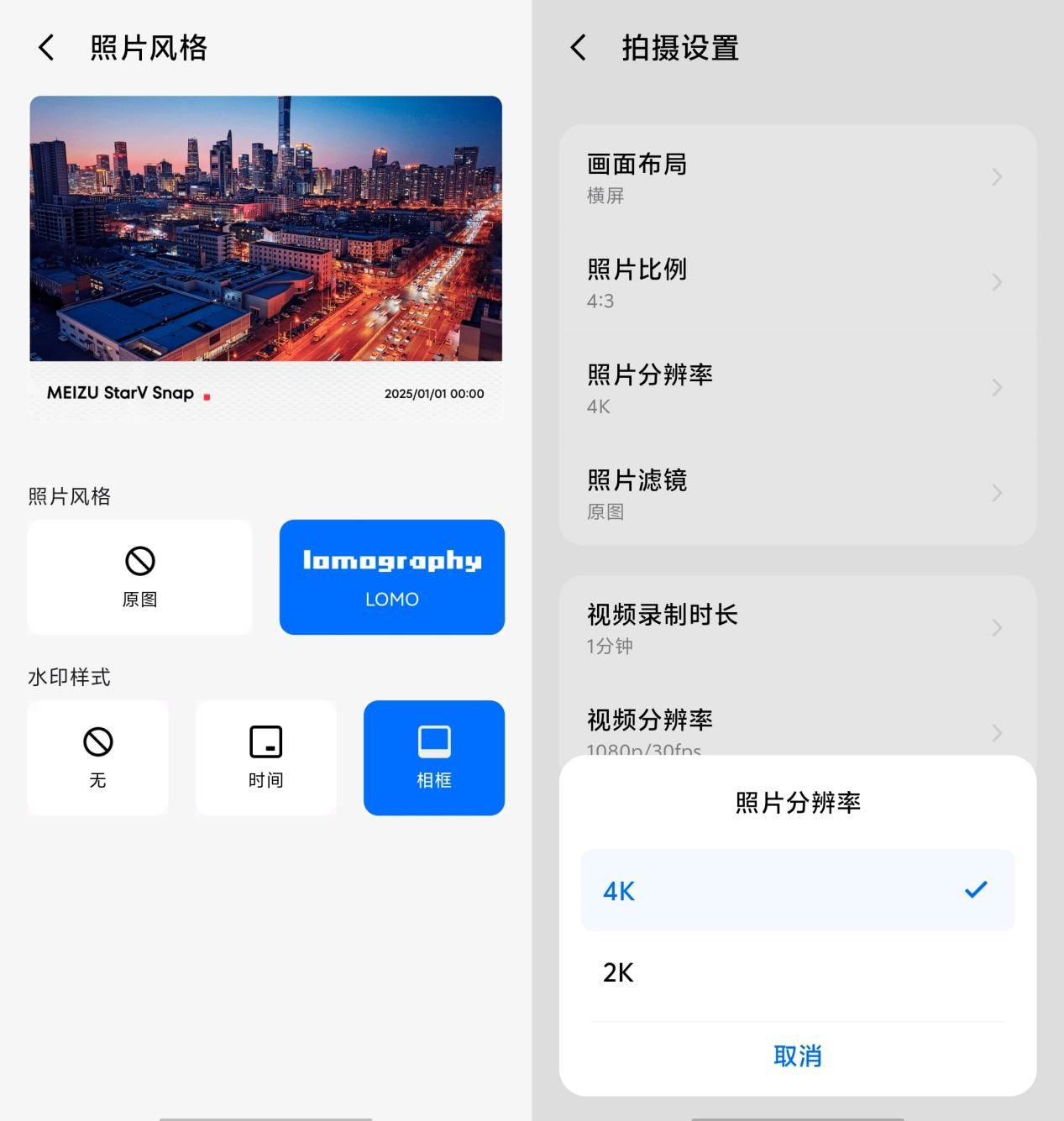Open 画面布局 setting
Viewport: 1064px width, 1121px height.
tap(797, 177)
